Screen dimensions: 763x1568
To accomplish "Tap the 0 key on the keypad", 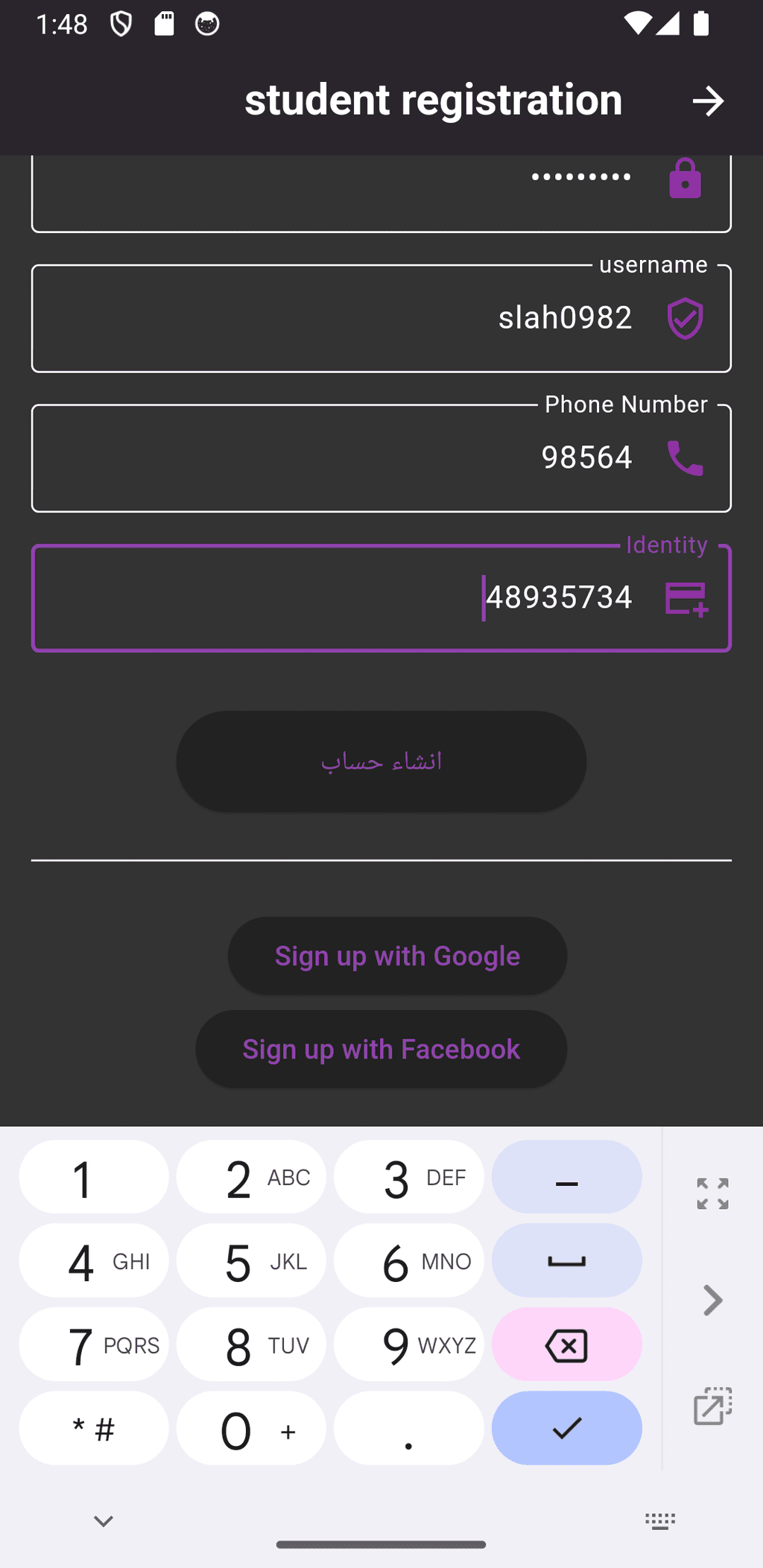I will (x=251, y=1429).
